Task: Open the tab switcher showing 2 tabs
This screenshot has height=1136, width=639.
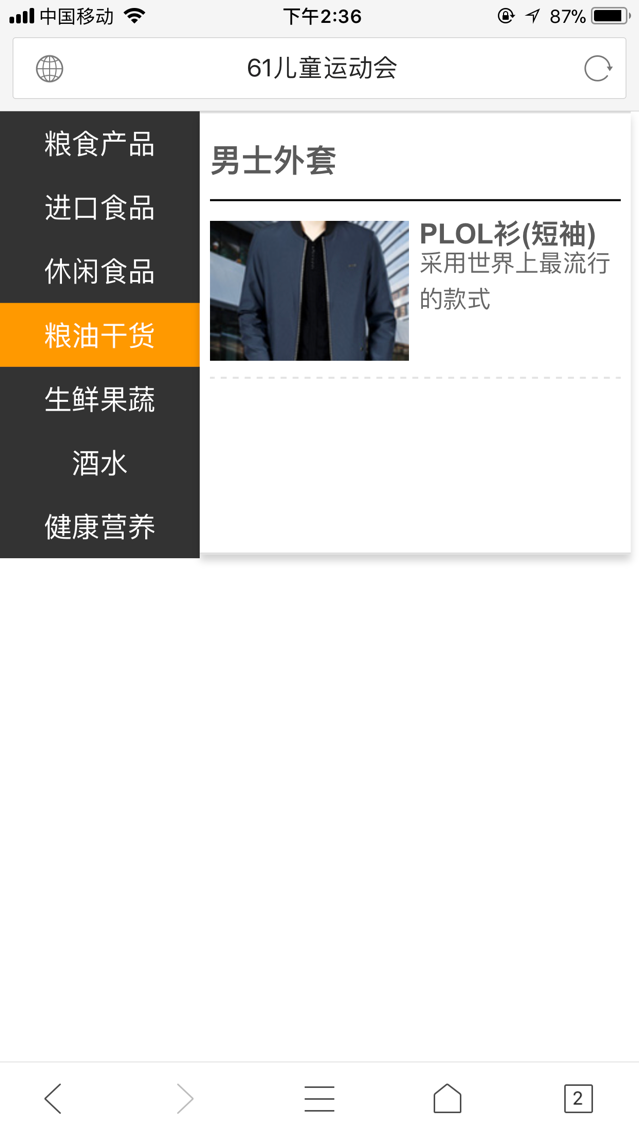Action: pos(577,1098)
